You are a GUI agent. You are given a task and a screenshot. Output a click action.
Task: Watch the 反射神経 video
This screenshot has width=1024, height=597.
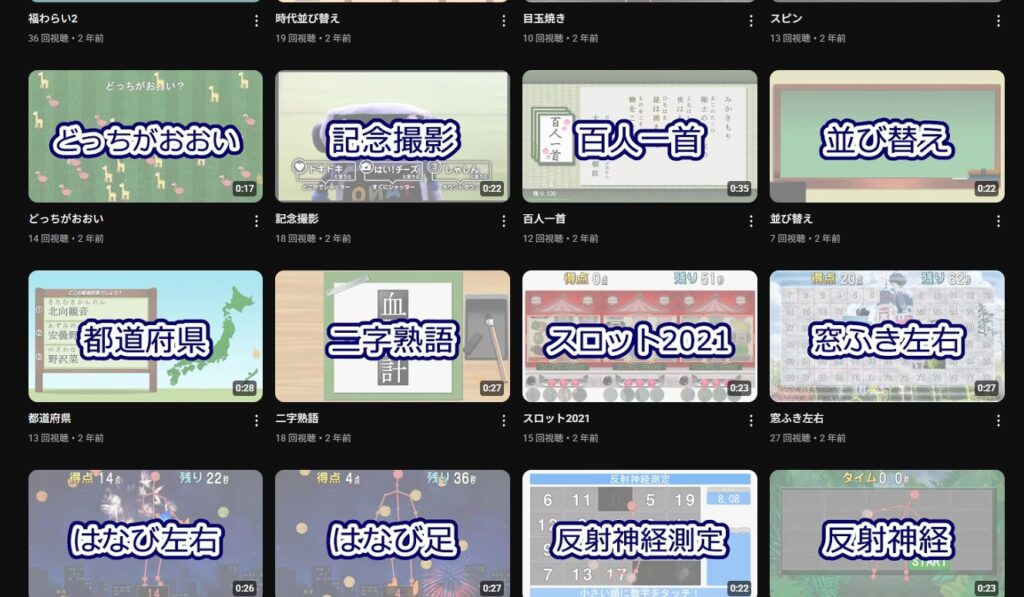pos(886,535)
